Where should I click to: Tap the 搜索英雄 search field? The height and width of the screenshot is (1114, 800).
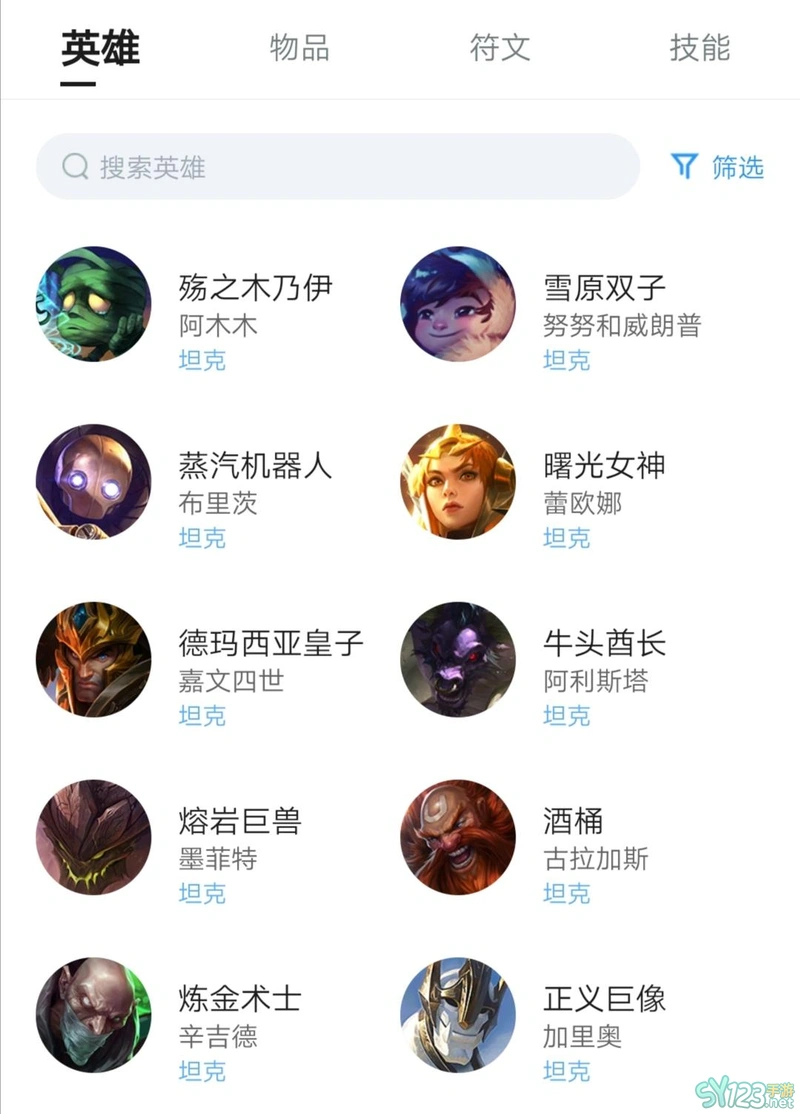click(337, 166)
